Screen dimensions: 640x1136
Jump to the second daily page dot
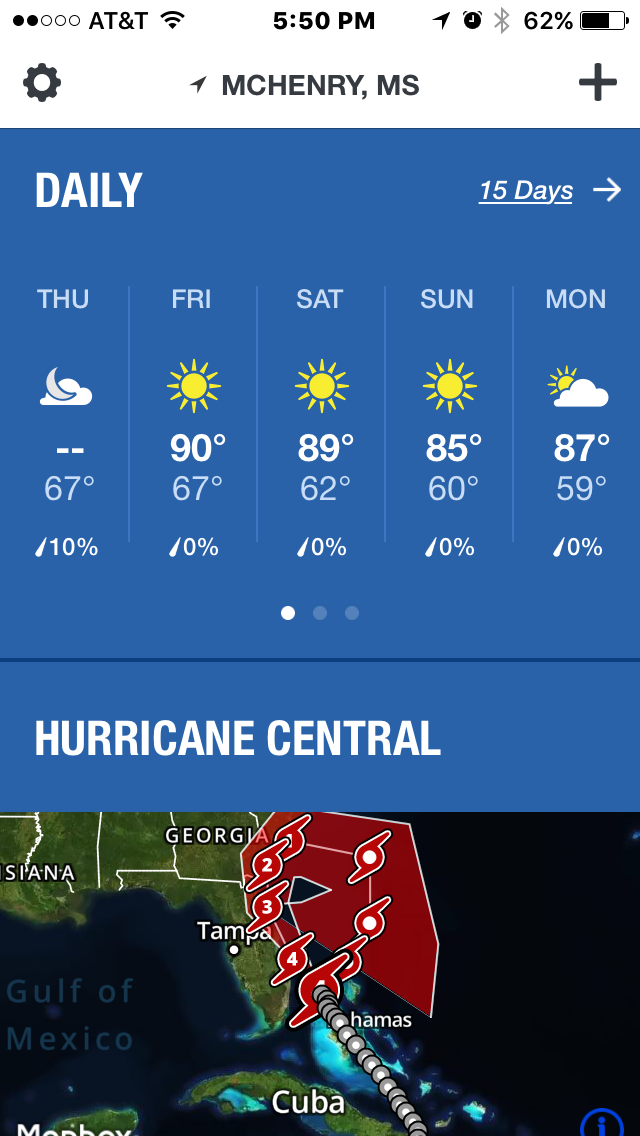[x=320, y=613]
